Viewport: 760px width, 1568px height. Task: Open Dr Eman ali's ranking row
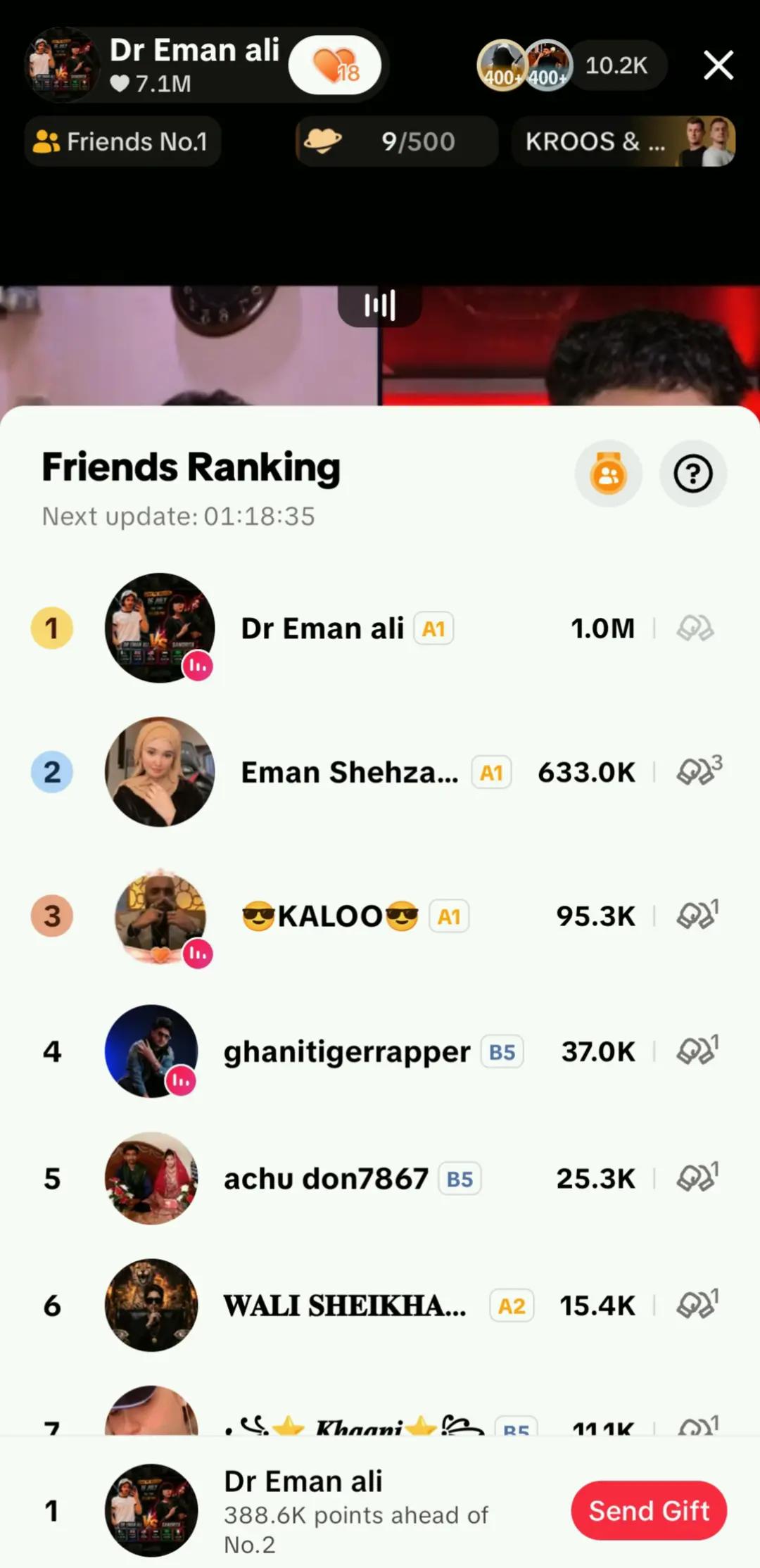coord(380,628)
